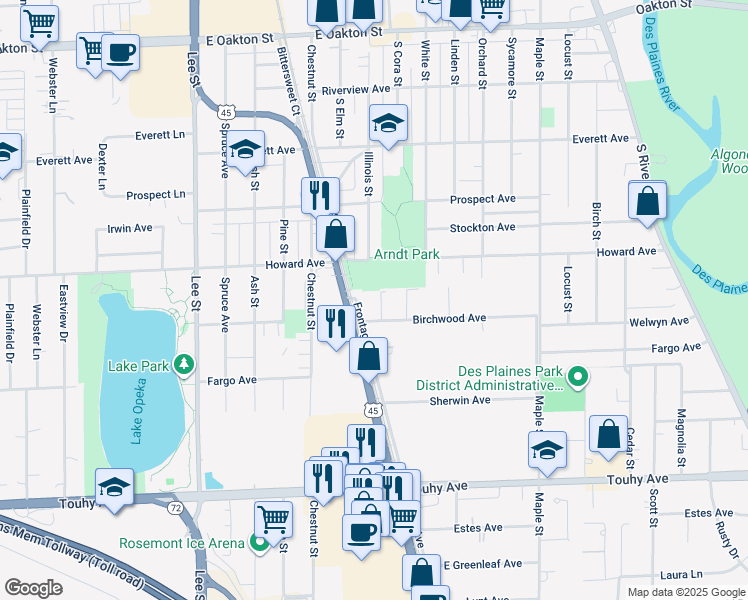Image resolution: width=748 pixels, height=600 pixels.
Task: Tap the shopping bag marker by the river
Action: click(648, 200)
